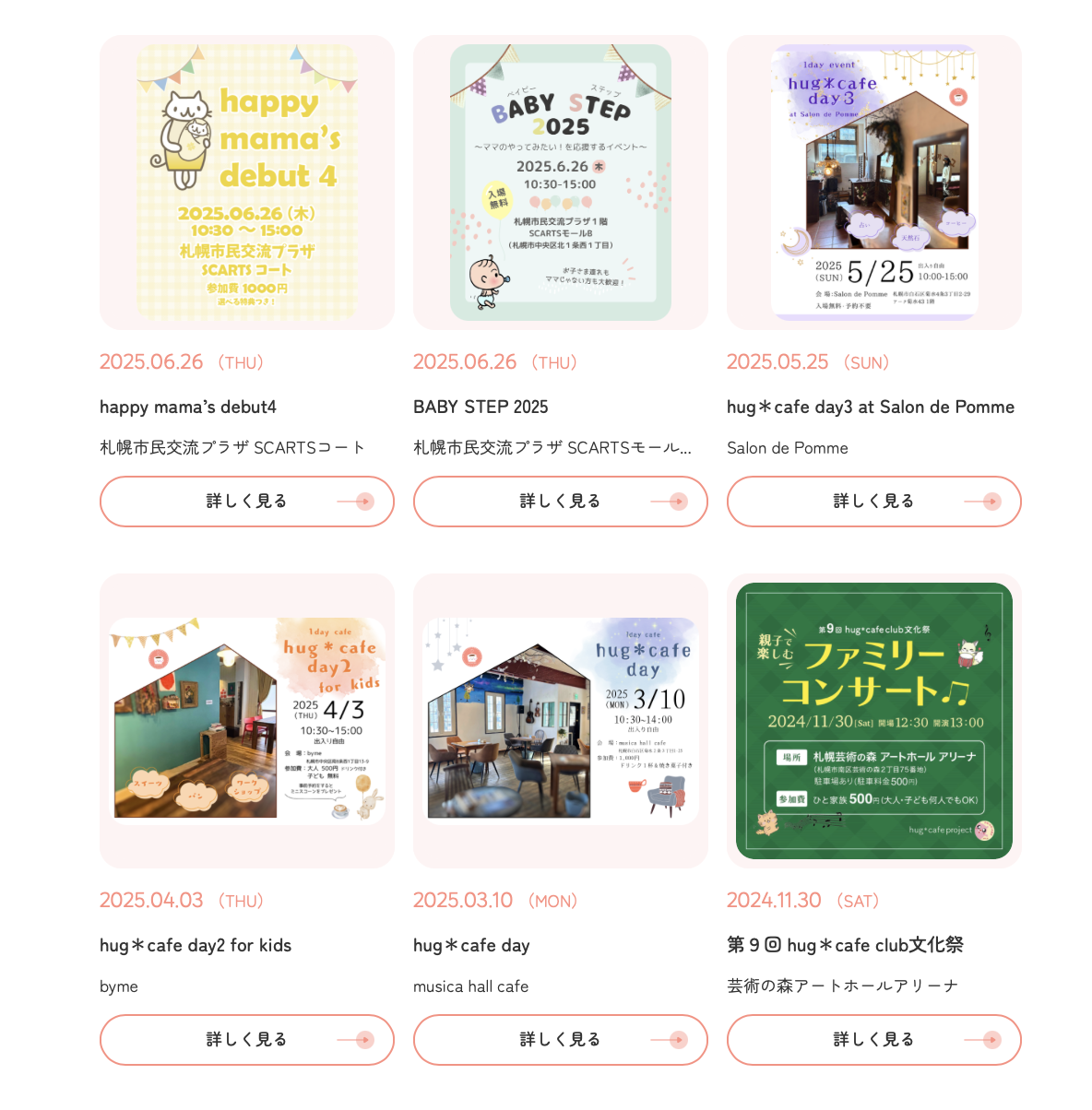The height and width of the screenshot is (1110, 1092).
Task: Open 詳しく見る for 第9回 hug*cafe club文化祭
Action: (873, 1040)
